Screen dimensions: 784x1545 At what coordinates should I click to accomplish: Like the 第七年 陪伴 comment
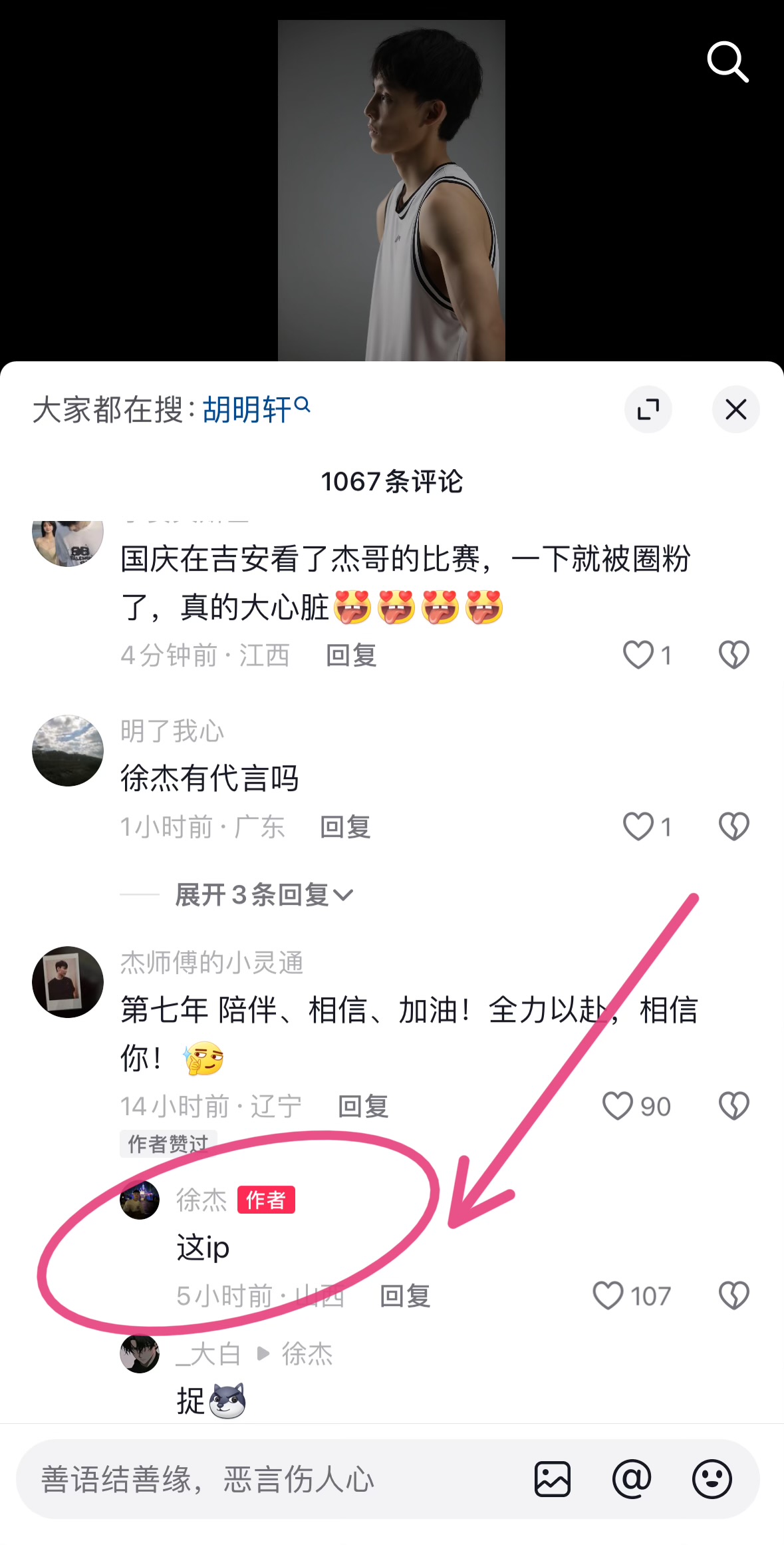pyautogui.click(x=618, y=1106)
